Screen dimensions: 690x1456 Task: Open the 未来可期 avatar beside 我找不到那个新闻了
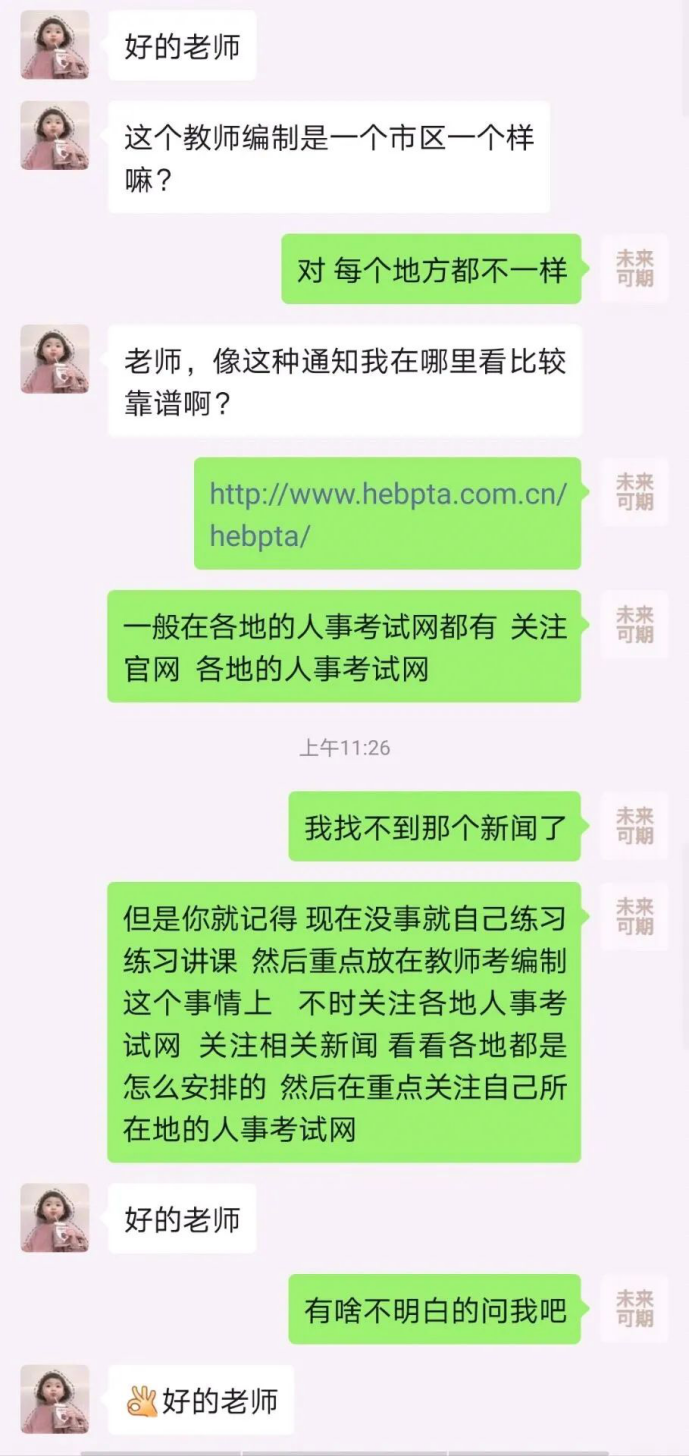pyautogui.click(x=634, y=826)
